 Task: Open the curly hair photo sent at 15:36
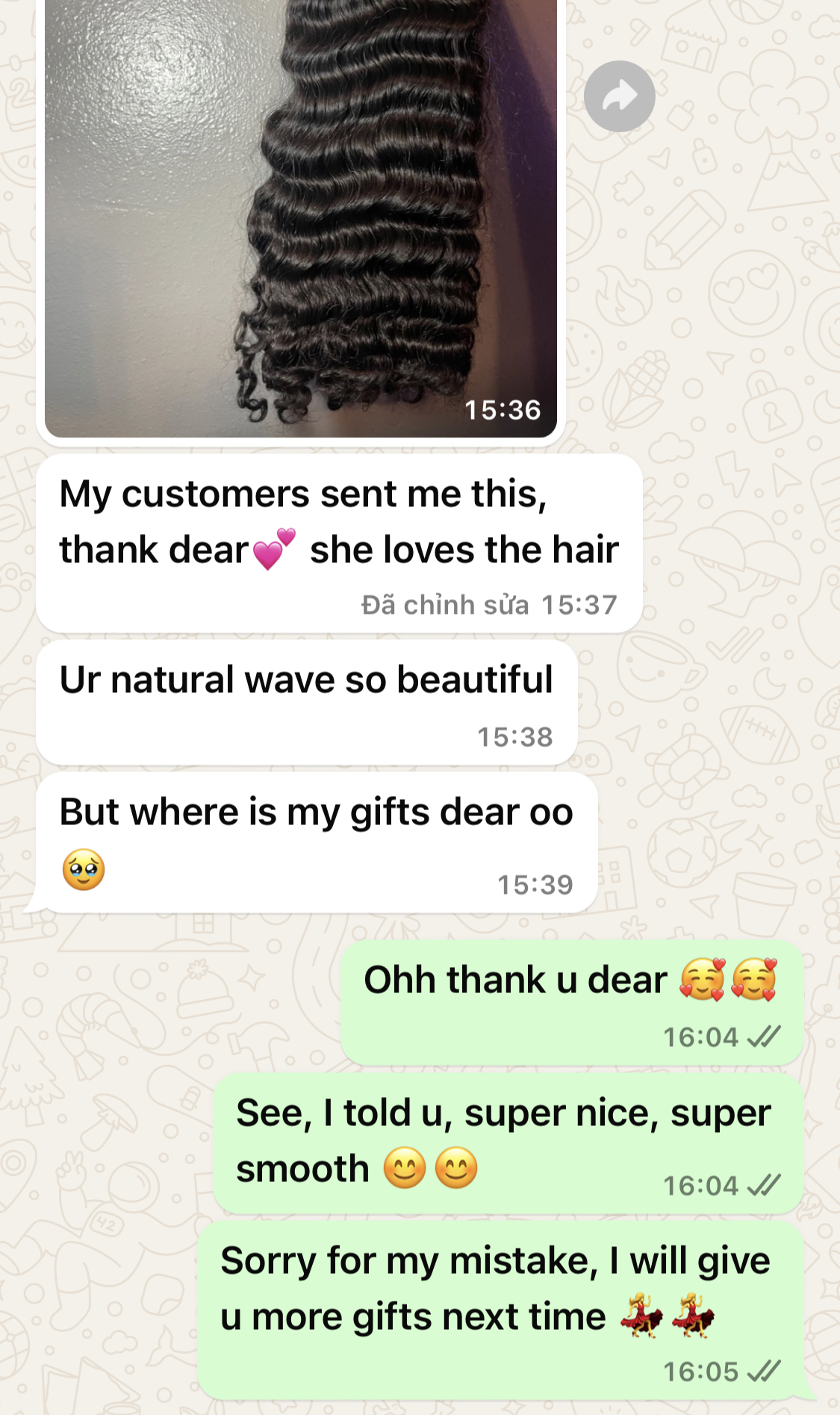[x=300, y=217]
